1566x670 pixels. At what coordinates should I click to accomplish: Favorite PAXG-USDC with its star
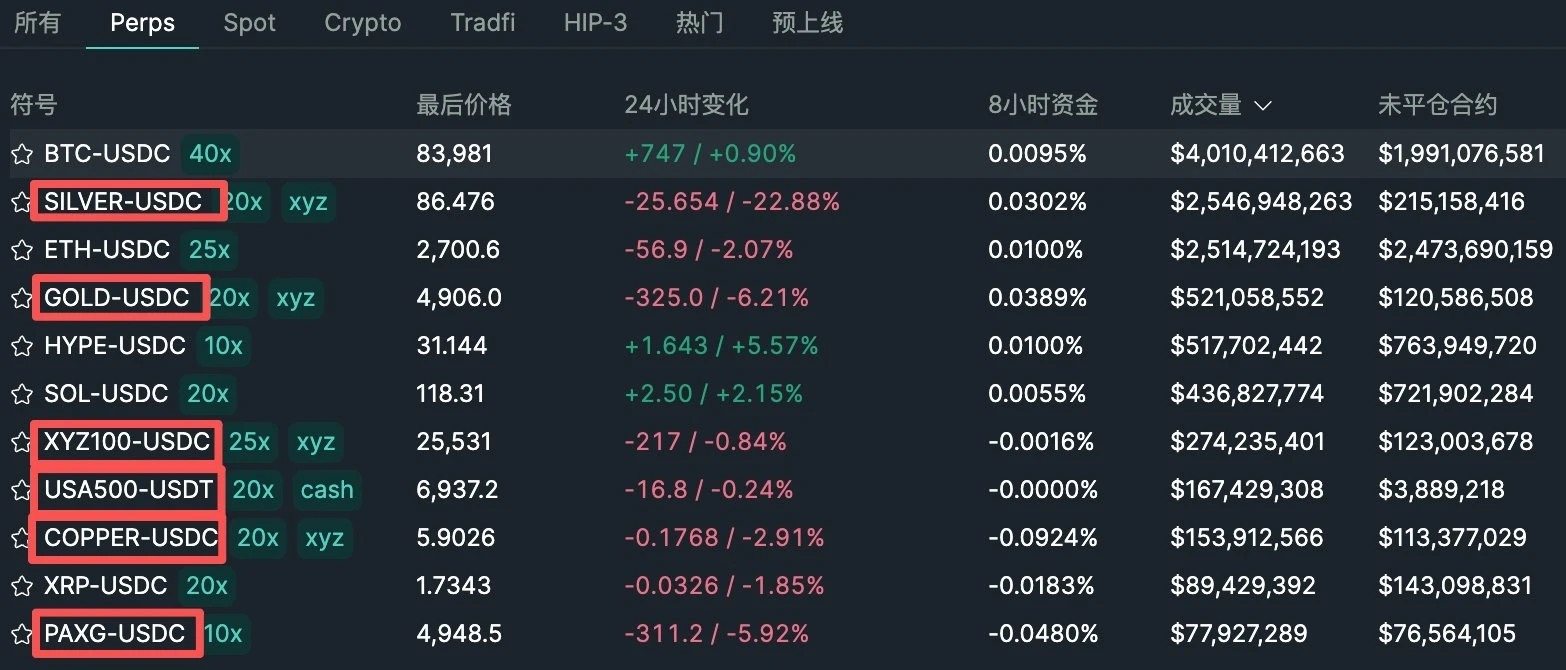coord(22,634)
